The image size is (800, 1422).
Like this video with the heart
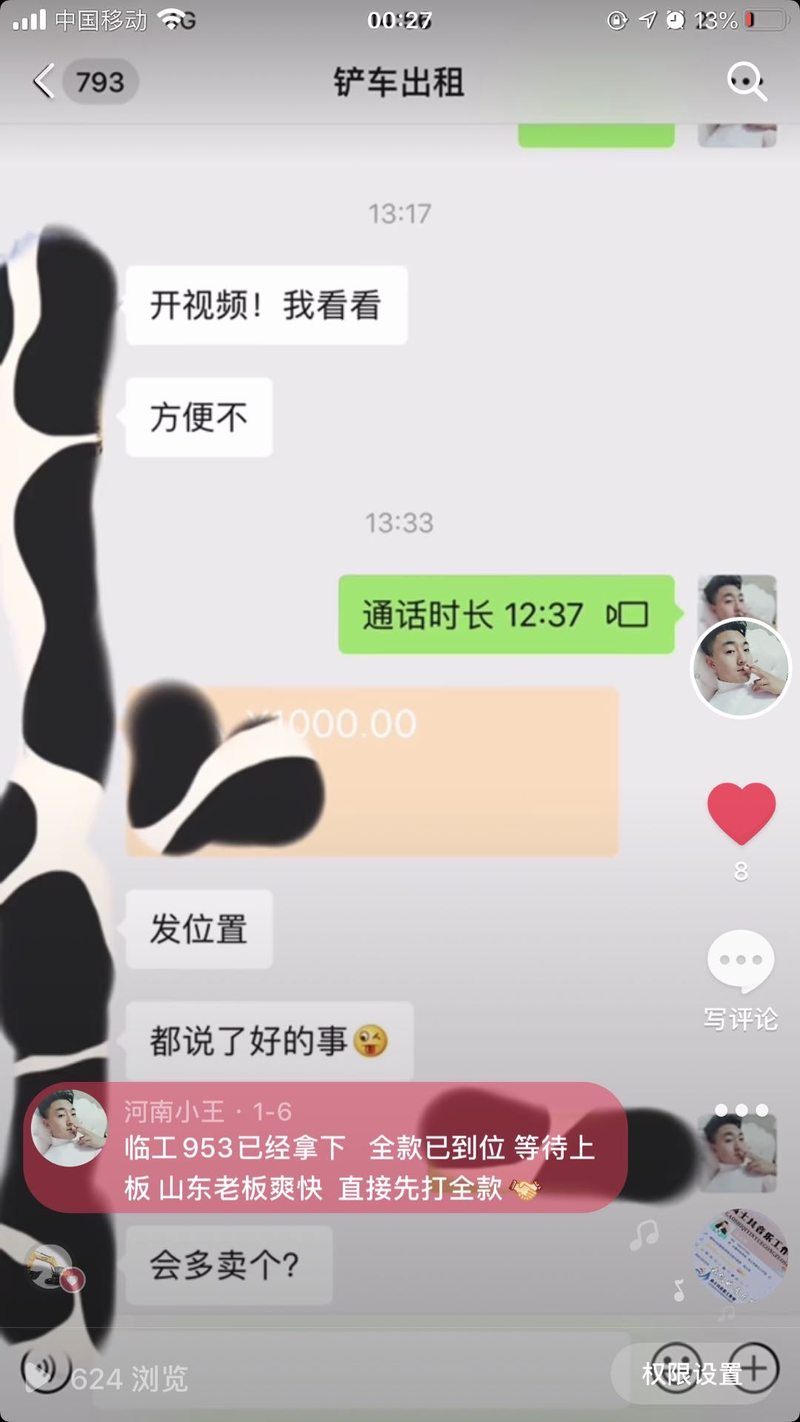741,814
